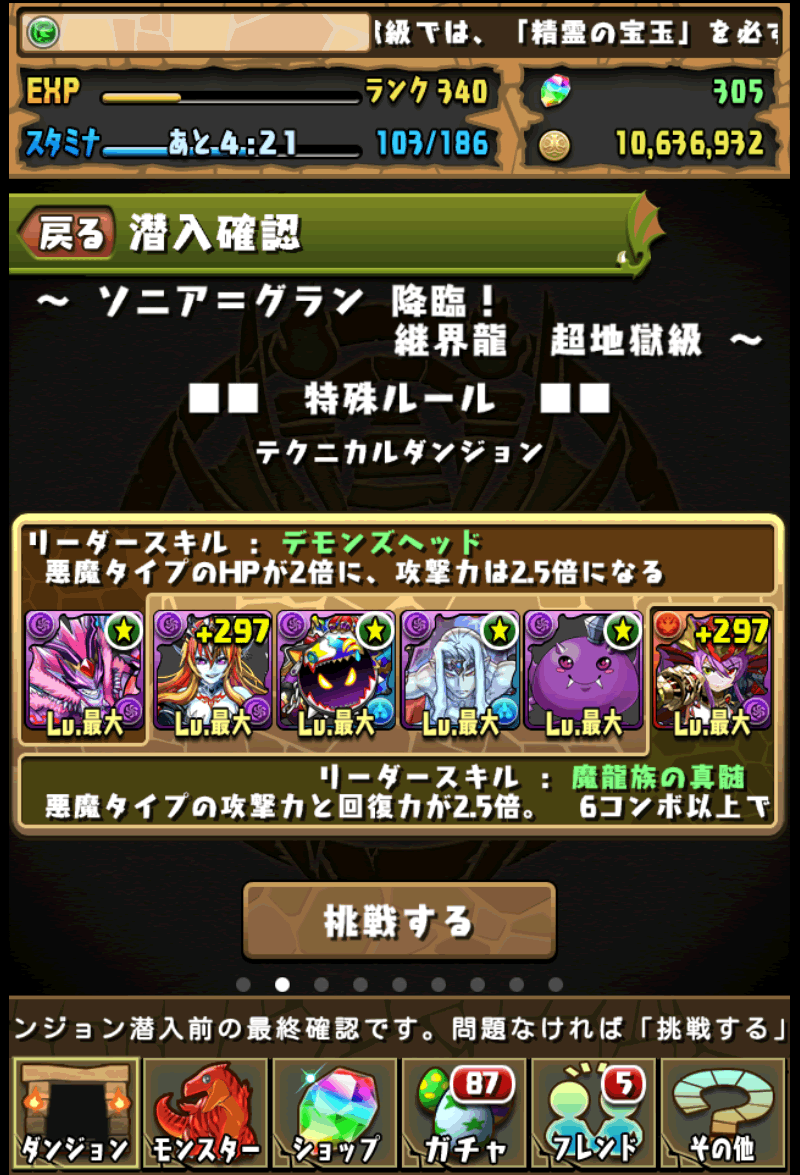Open the フレンド tab
This screenshot has height=1175, width=800.
594,1113
